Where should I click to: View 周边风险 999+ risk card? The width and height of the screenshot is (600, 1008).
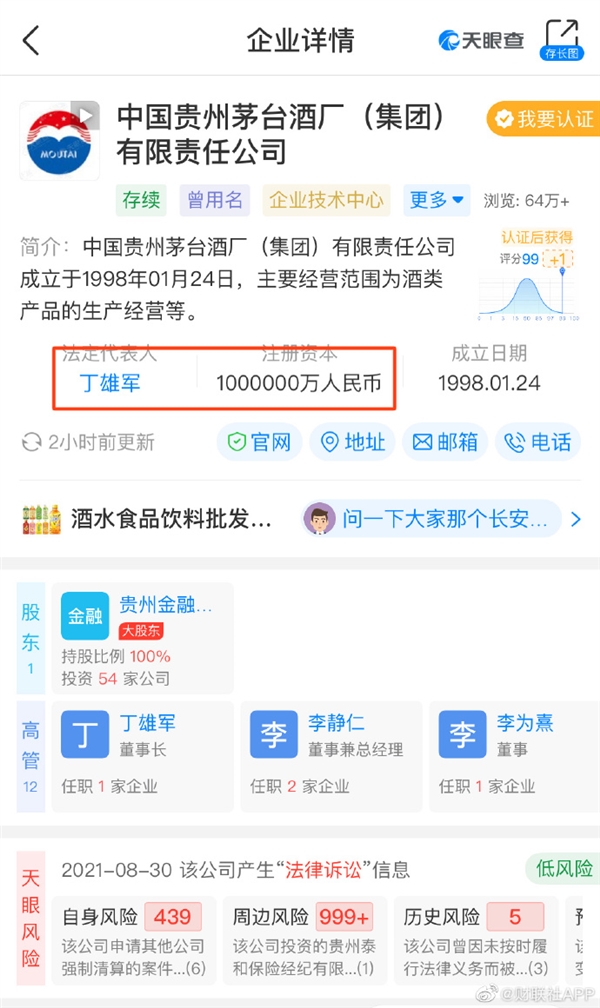303,942
